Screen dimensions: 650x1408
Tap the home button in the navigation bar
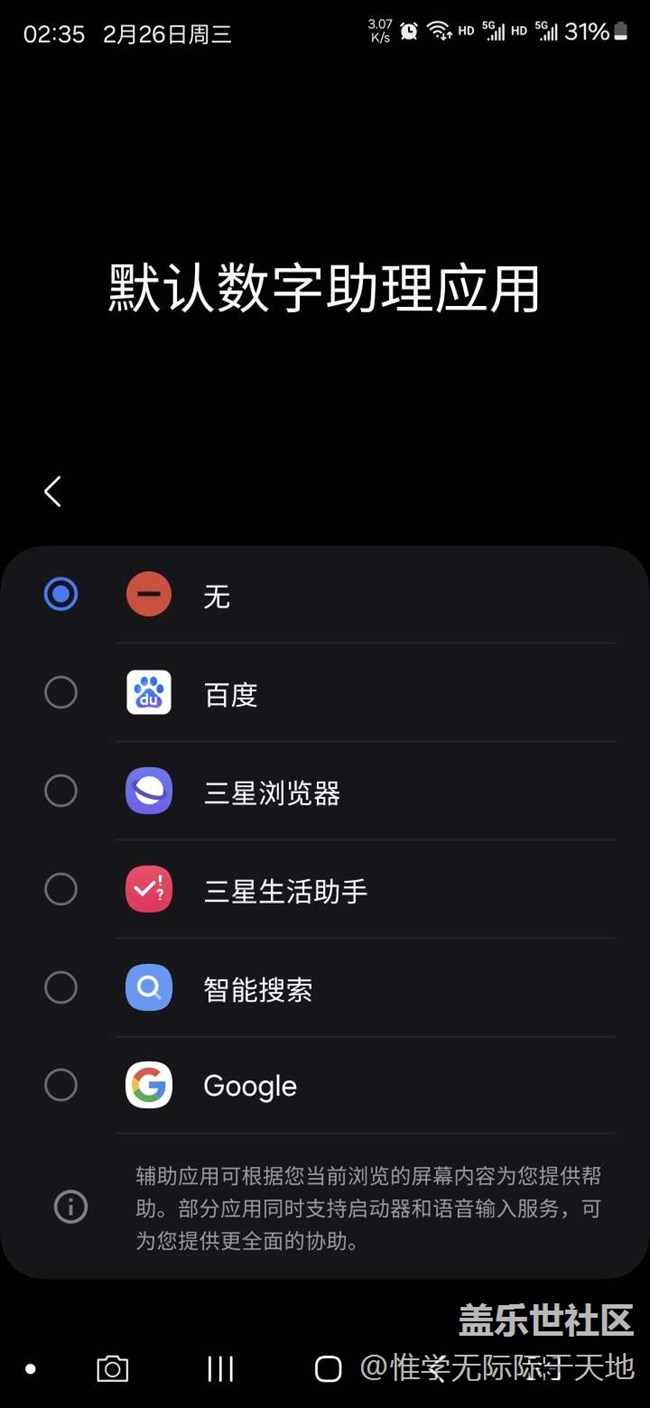pos(328,1369)
